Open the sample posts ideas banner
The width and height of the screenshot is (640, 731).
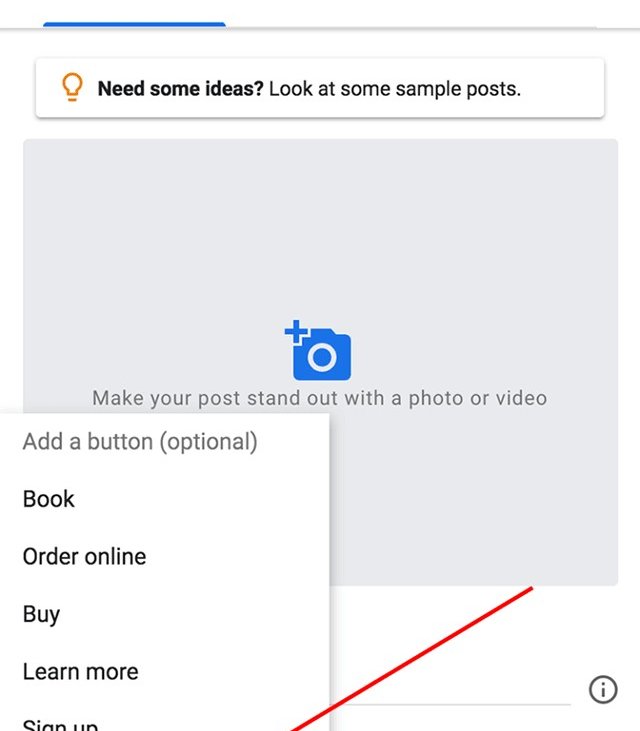(x=319, y=88)
